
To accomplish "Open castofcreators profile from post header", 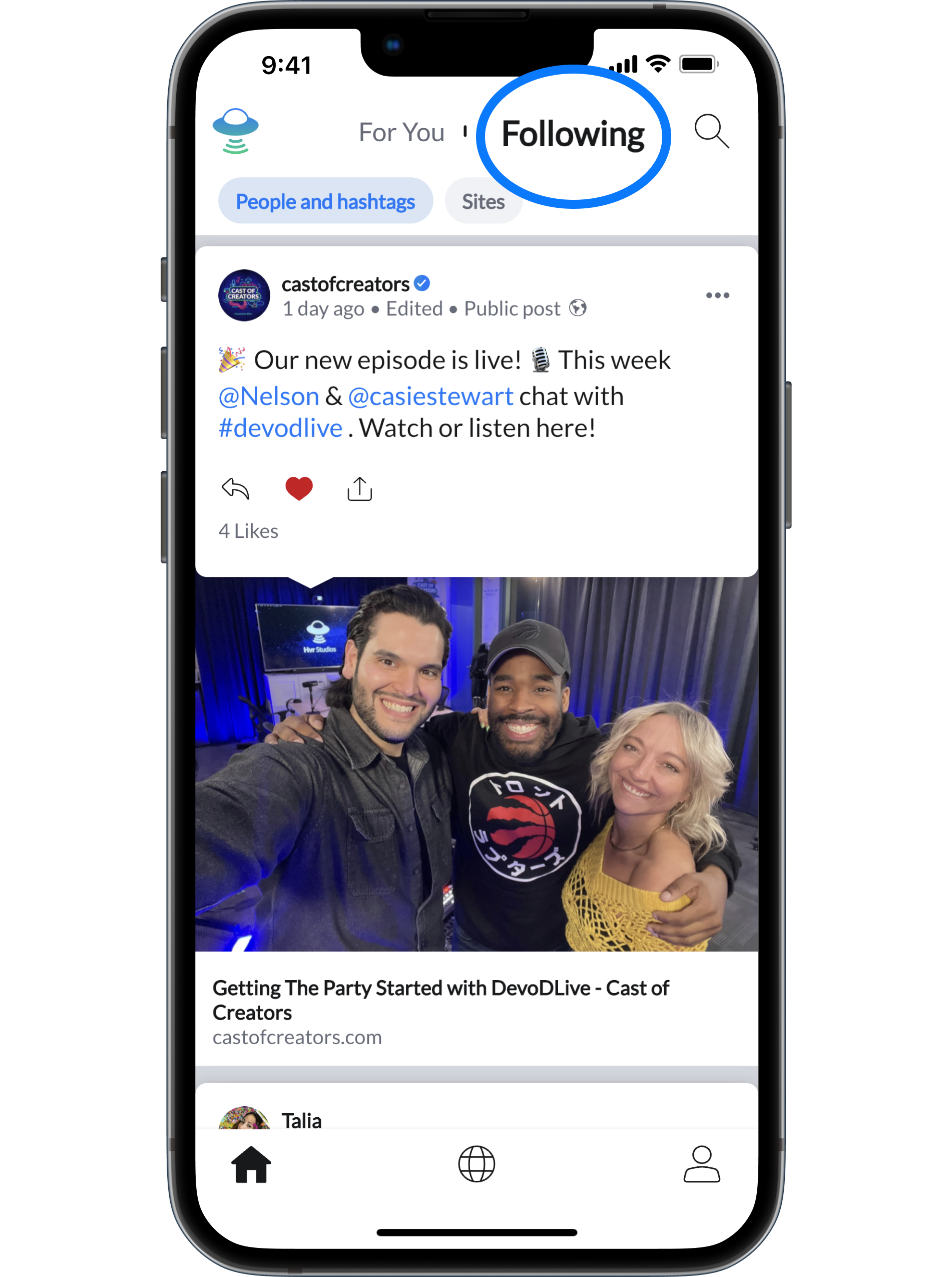I will click(344, 283).
